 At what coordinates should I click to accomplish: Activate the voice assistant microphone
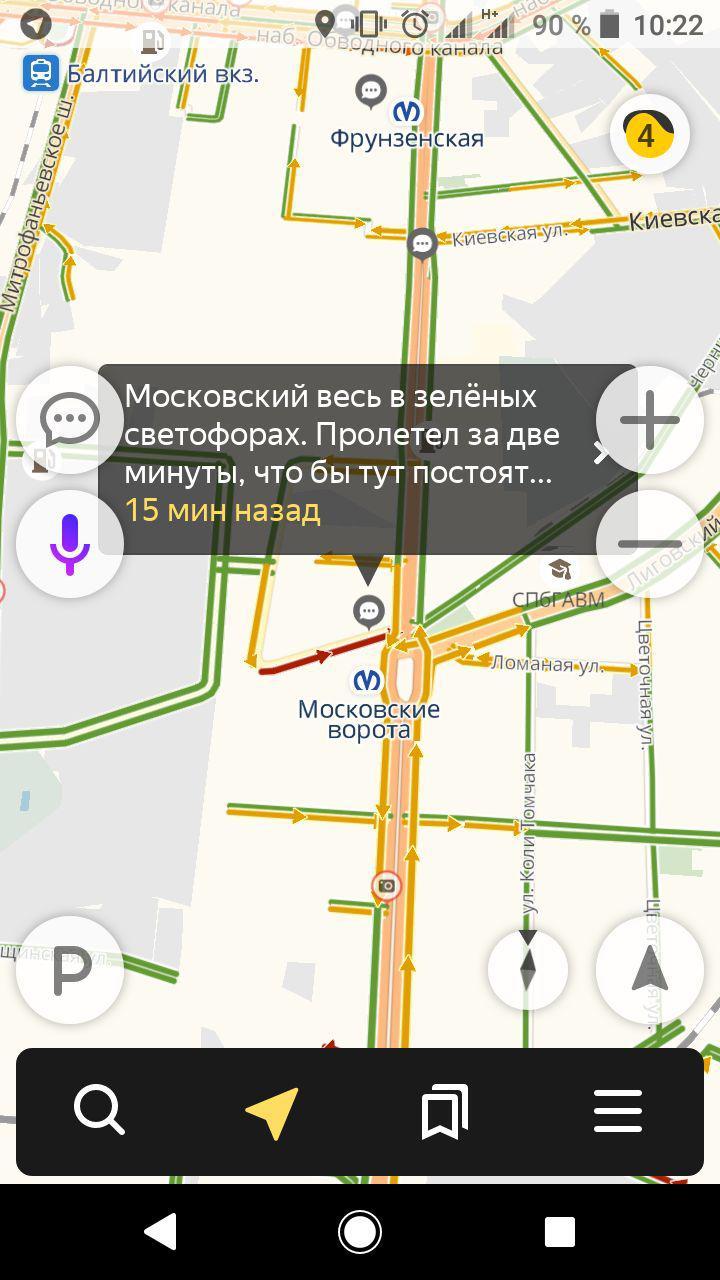[69, 544]
